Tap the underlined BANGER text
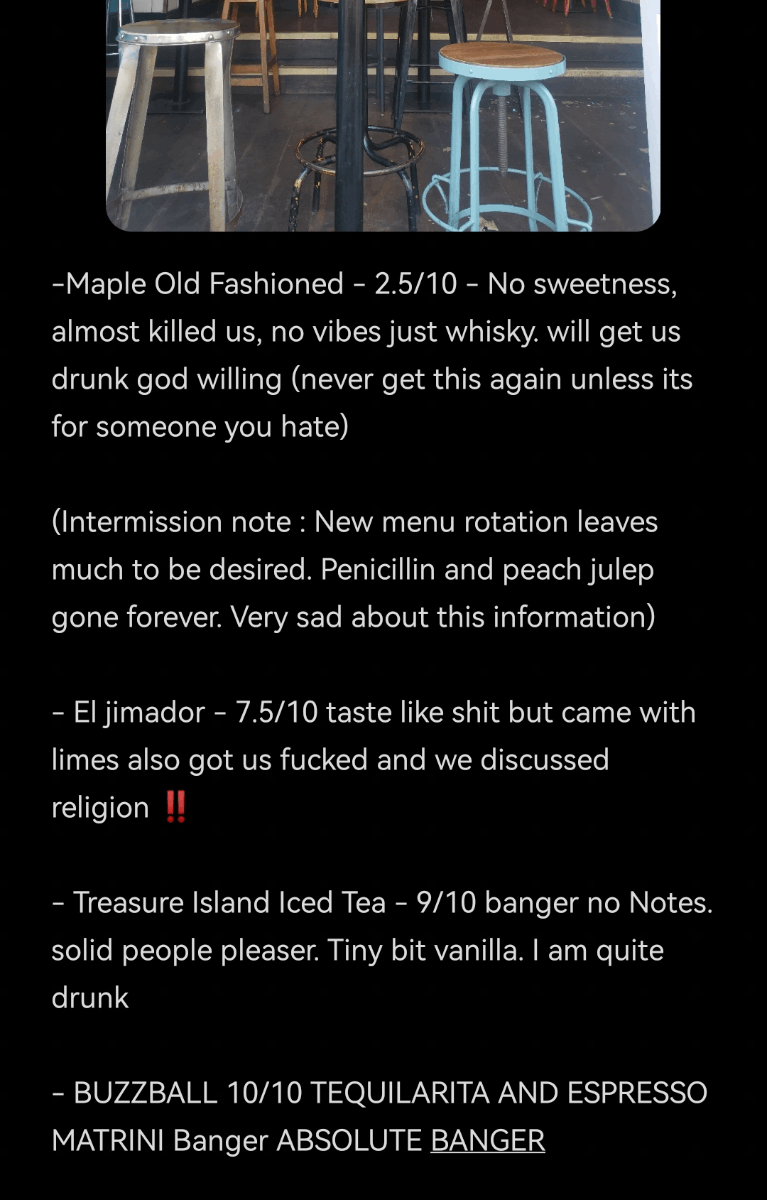The image size is (767, 1200). [487, 1140]
